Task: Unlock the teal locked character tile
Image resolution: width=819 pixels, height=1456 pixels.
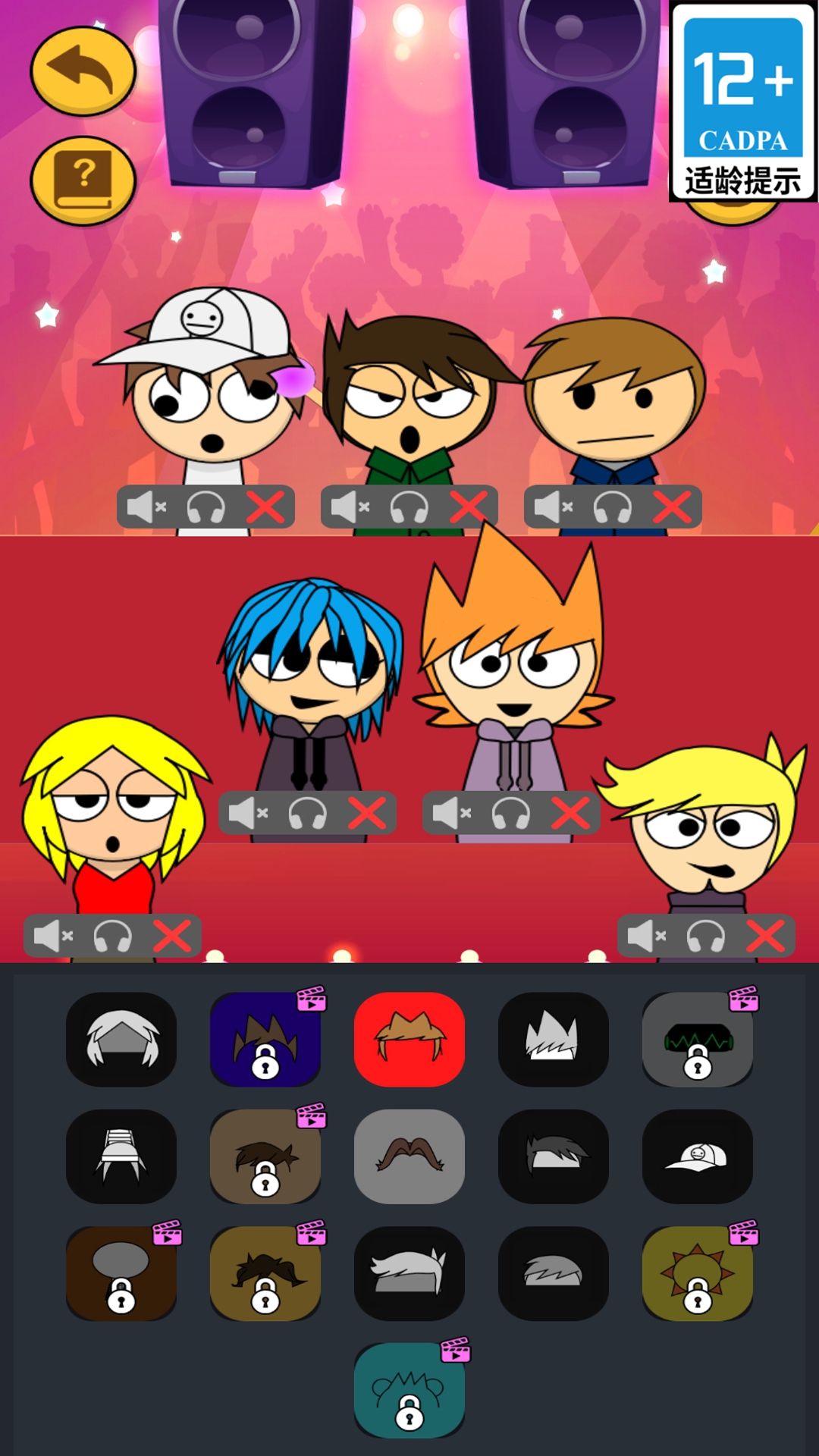Action: pyautogui.click(x=409, y=1390)
